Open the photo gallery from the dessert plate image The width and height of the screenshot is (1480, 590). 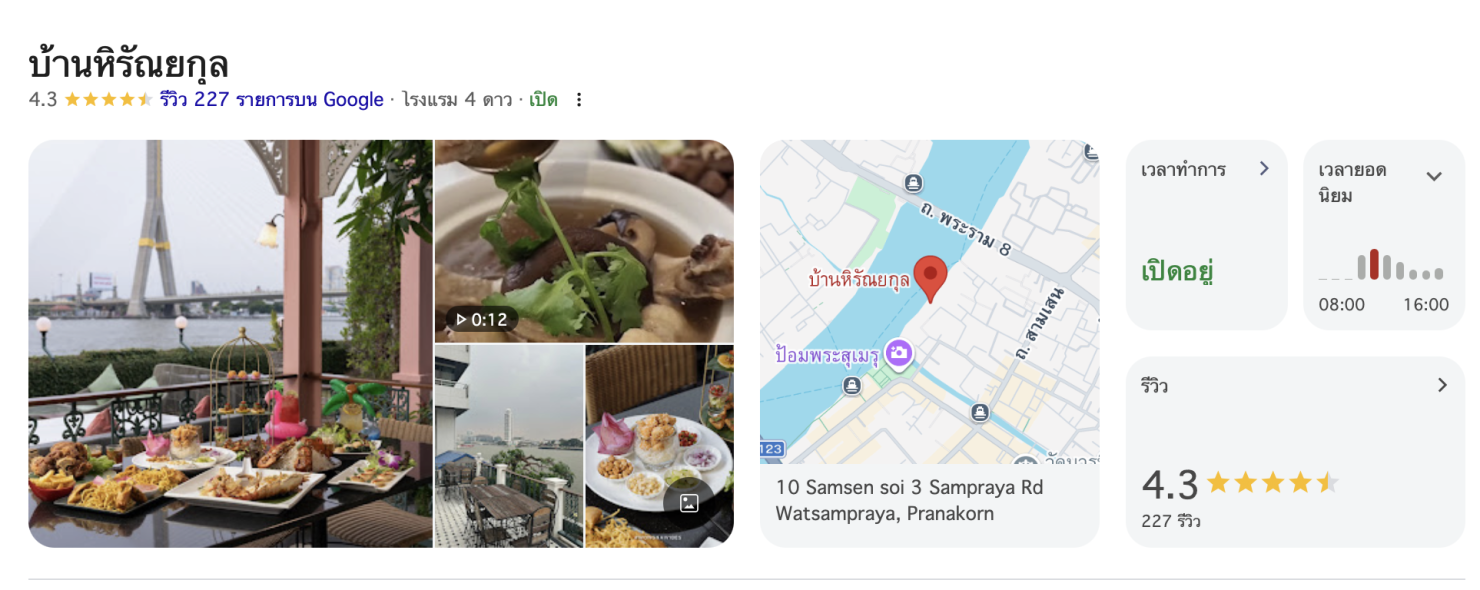click(659, 446)
